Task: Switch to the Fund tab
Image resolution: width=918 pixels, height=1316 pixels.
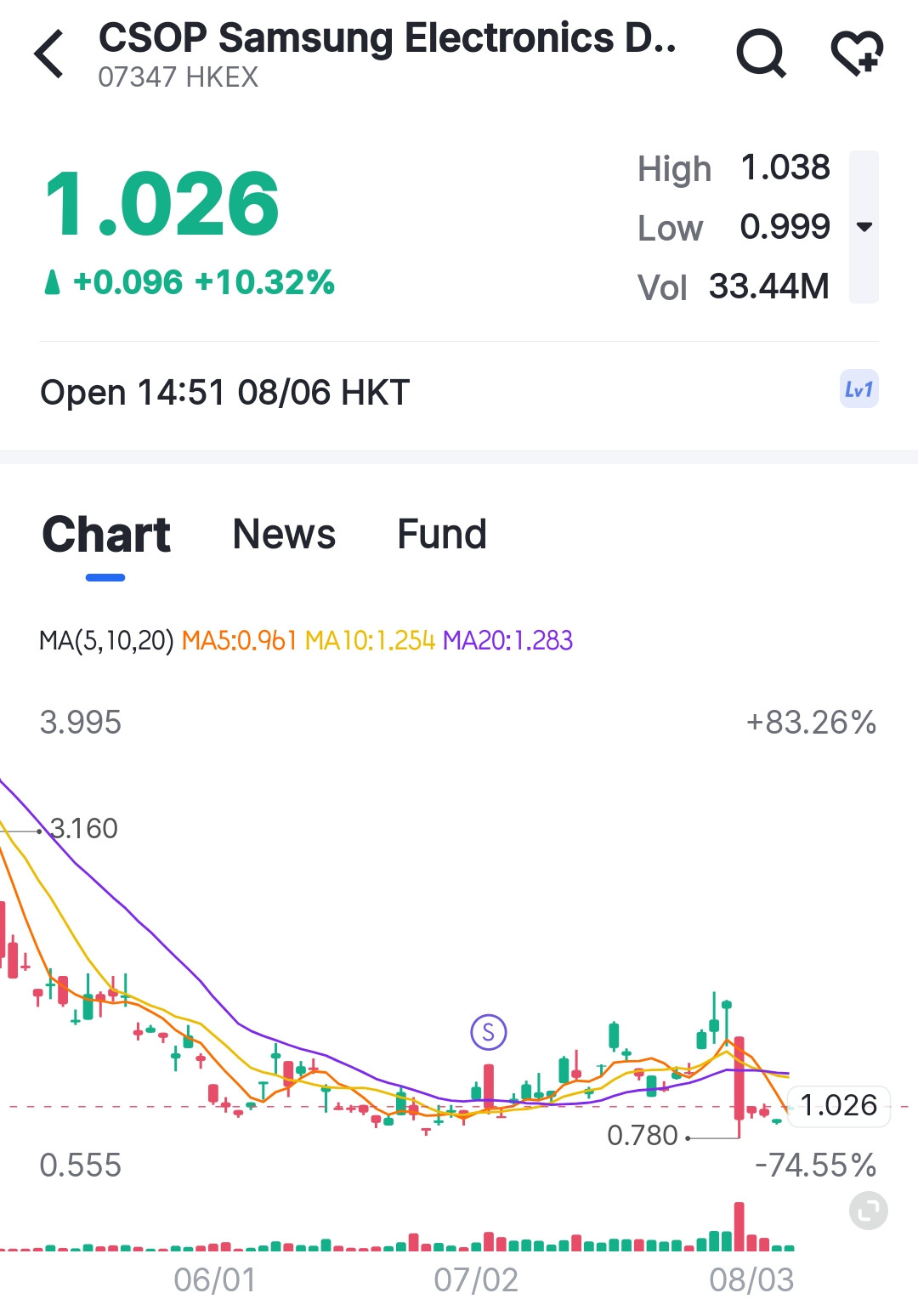Action: [442, 535]
